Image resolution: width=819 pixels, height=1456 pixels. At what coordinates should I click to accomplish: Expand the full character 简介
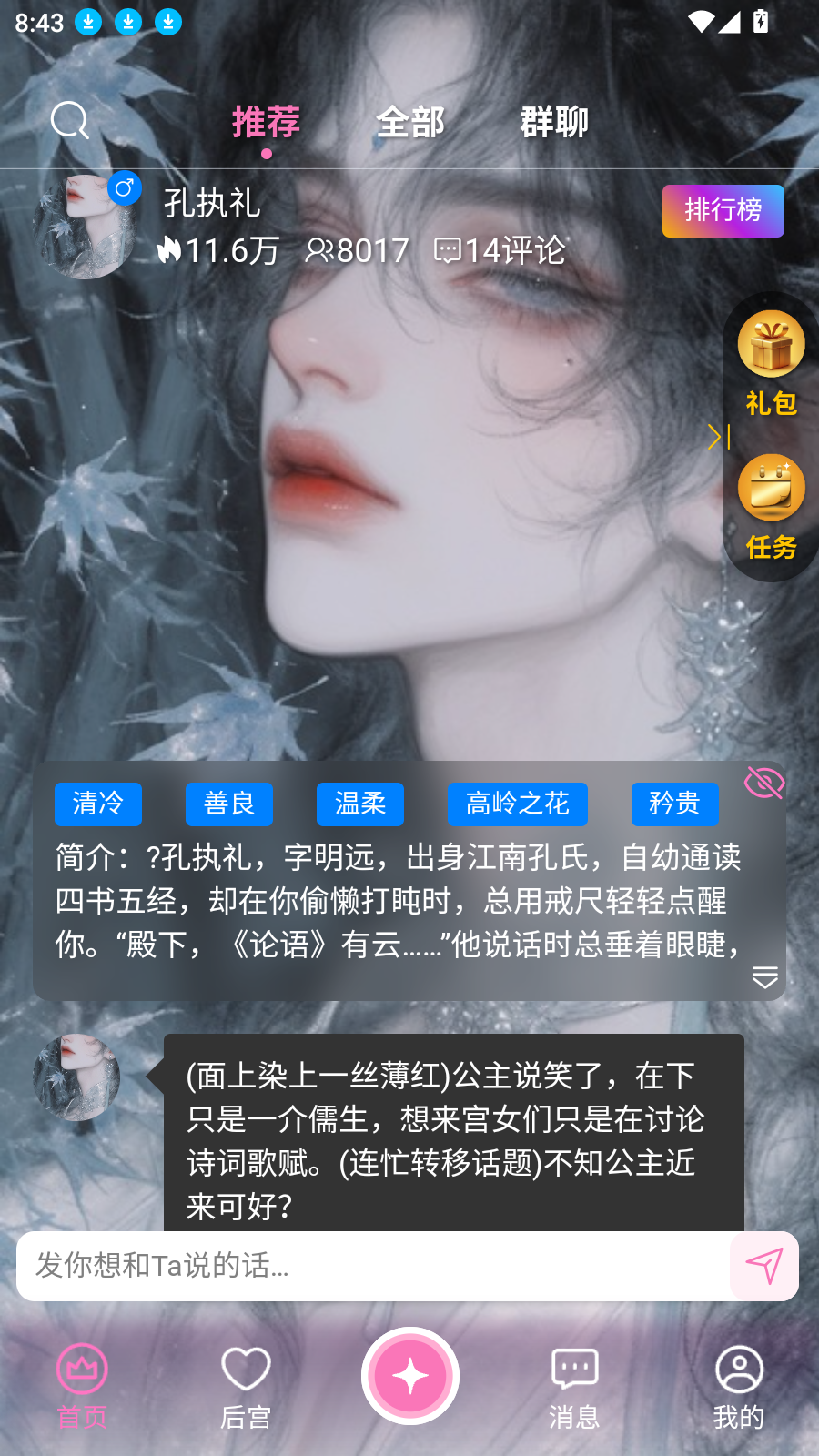(x=764, y=977)
